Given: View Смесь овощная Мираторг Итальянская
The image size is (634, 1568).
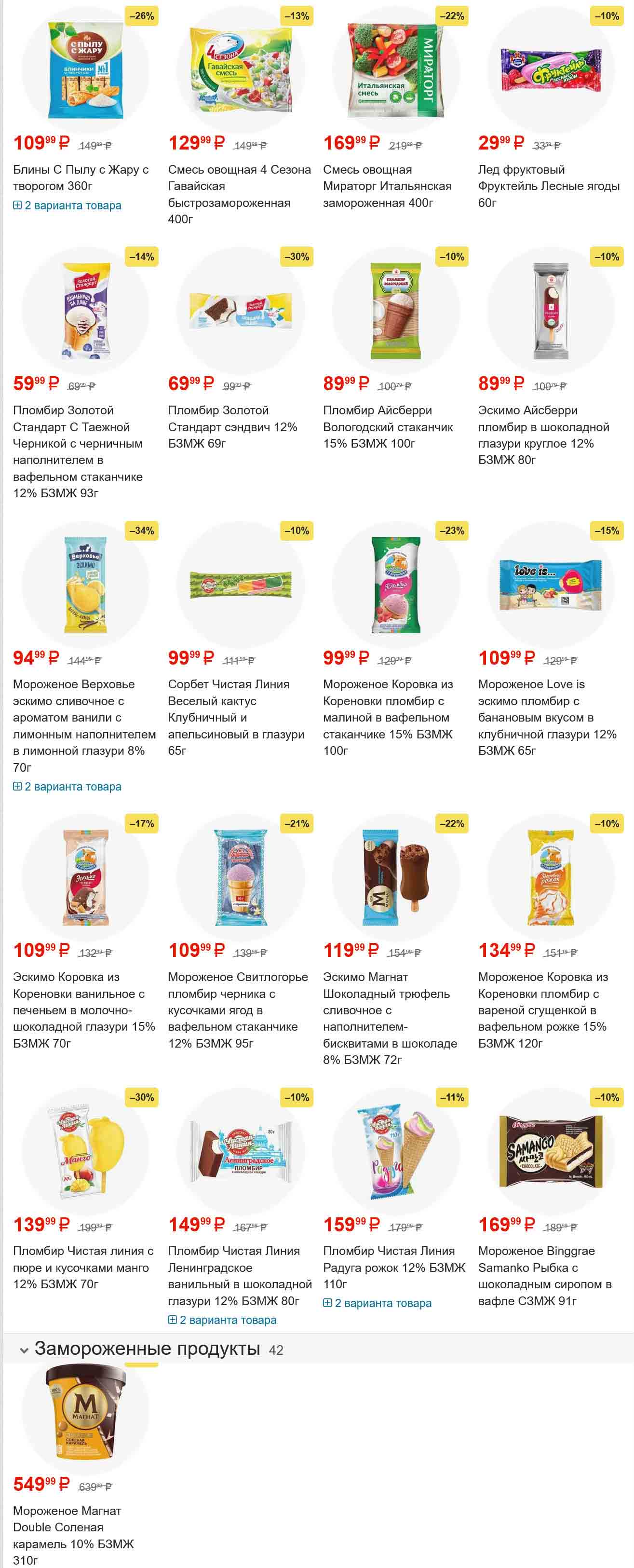Looking at the screenshot, I should tap(387, 186).
